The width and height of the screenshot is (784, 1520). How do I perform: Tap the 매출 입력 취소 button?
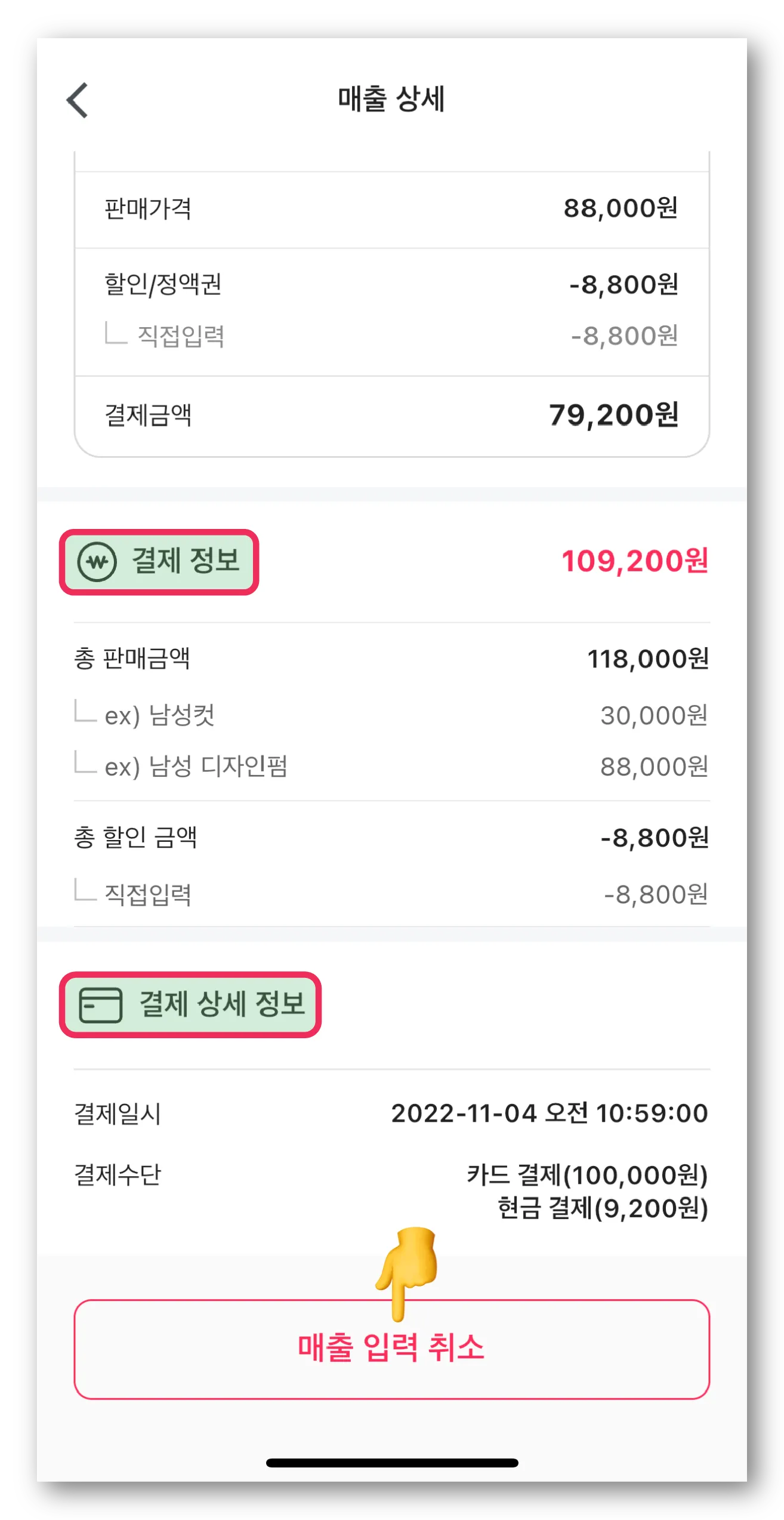coord(391,1349)
